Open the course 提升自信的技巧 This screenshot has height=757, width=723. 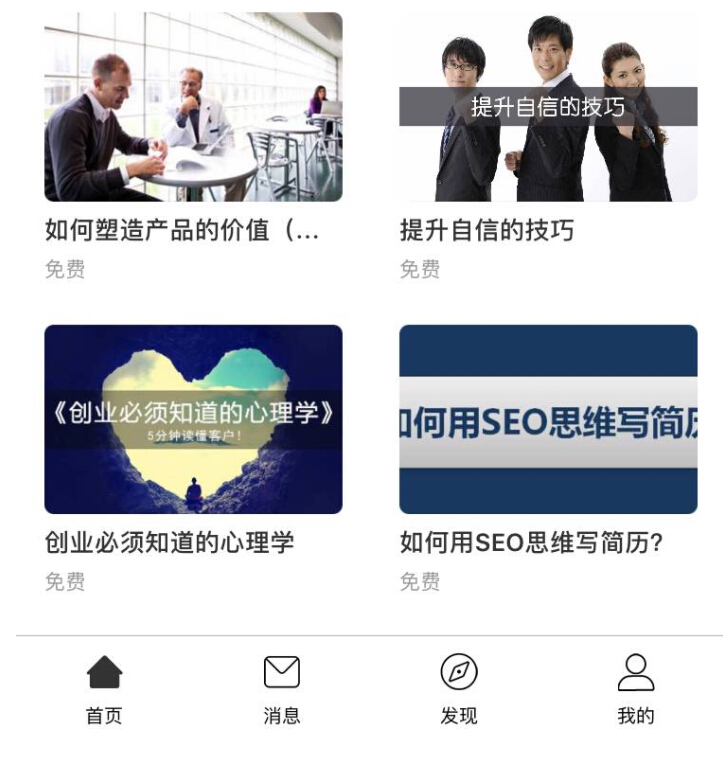click(x=548, y=108)
